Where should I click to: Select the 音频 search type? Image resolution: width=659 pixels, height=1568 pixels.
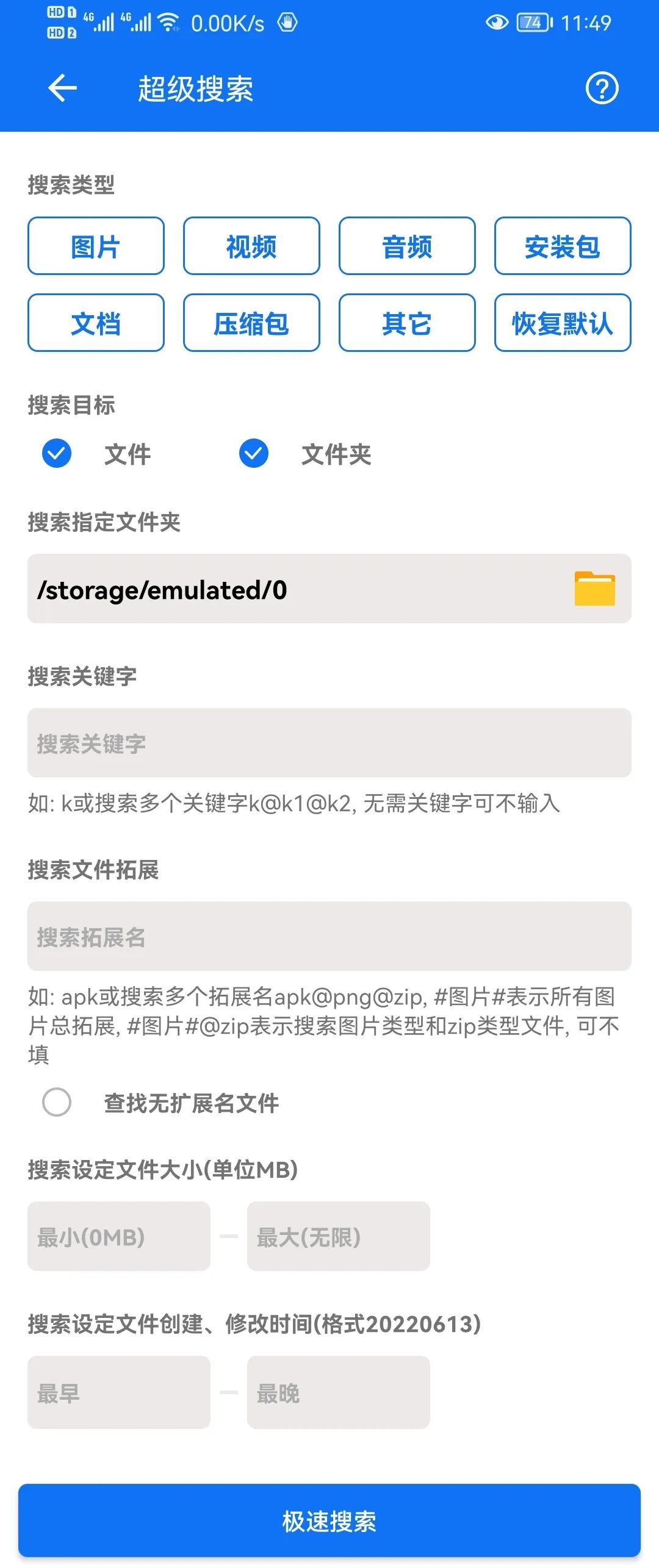[407, 246]
